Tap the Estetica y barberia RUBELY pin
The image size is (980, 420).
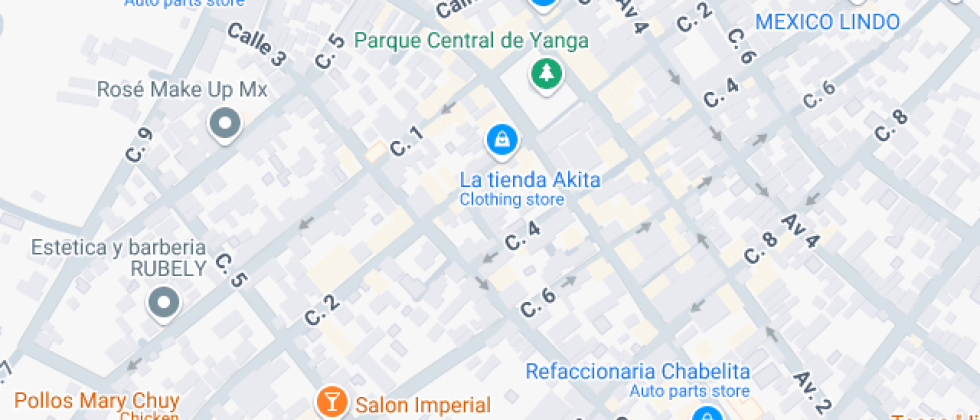(x=163, y=302)
